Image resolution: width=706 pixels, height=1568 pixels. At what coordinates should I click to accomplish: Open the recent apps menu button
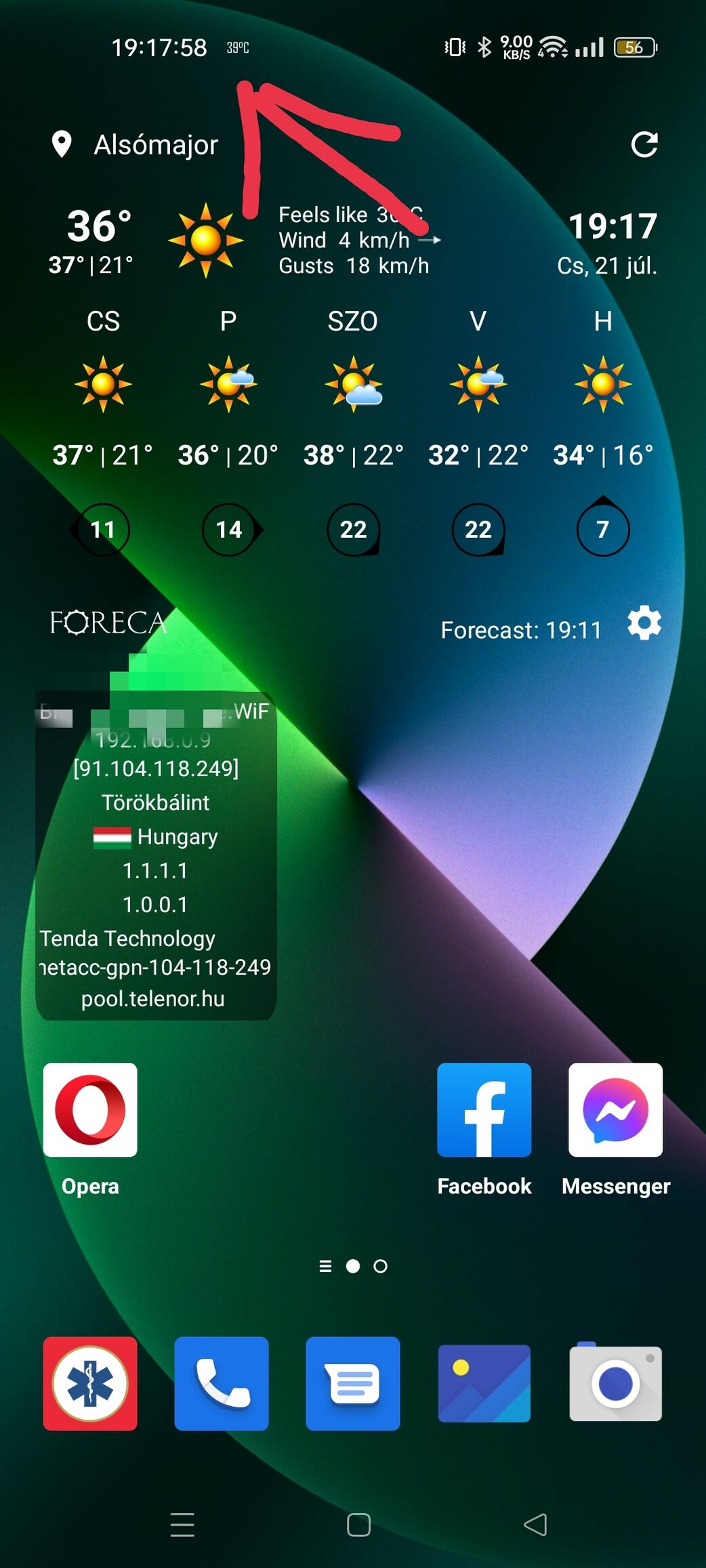pyautogui.click(x=182, y=1525)
